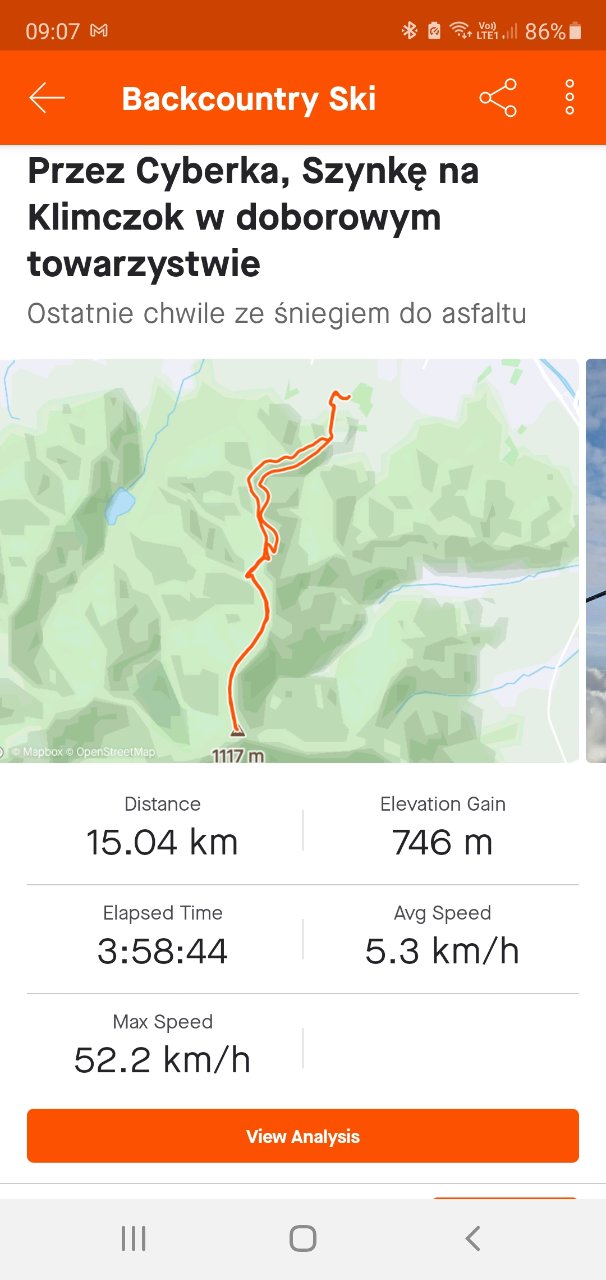Open the three-dot overflow menu
Image resolution: width=606 pixels, height=1280 pixels.
pyautogui.click(x=569, y=98)
